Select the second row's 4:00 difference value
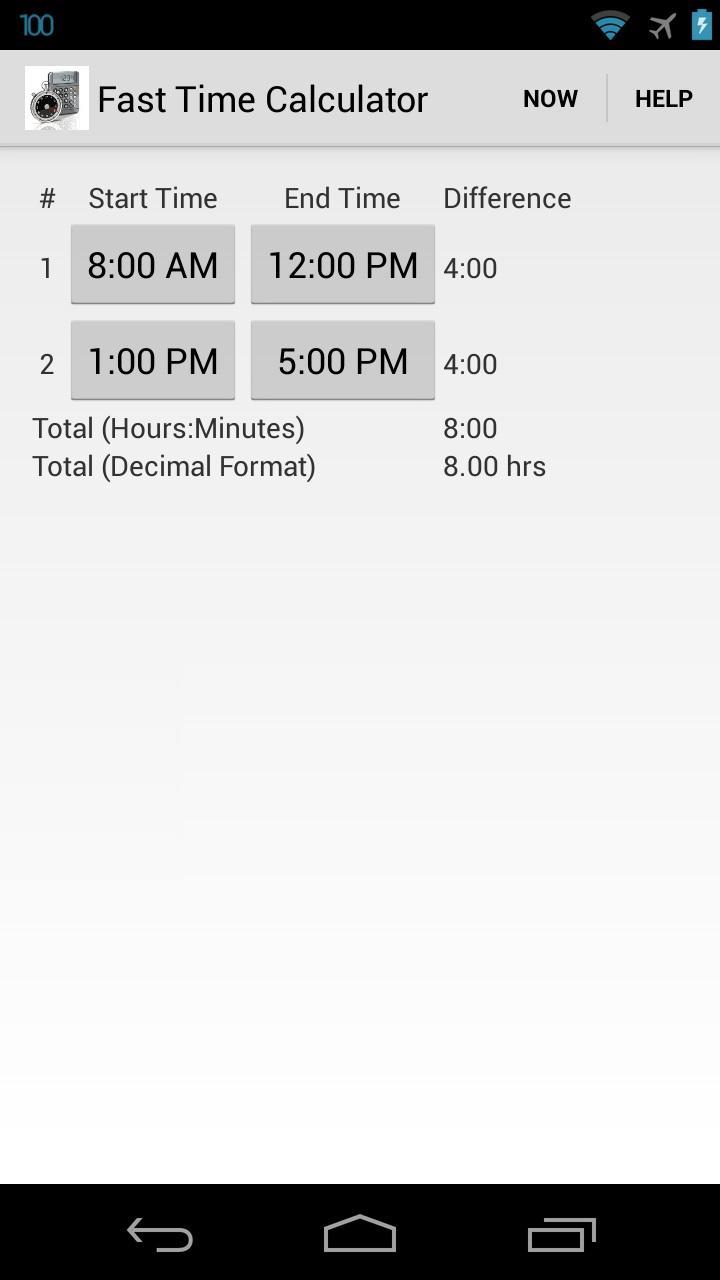Image resolution: width=720 pixels, height=1280 pixels. (470, 364)
